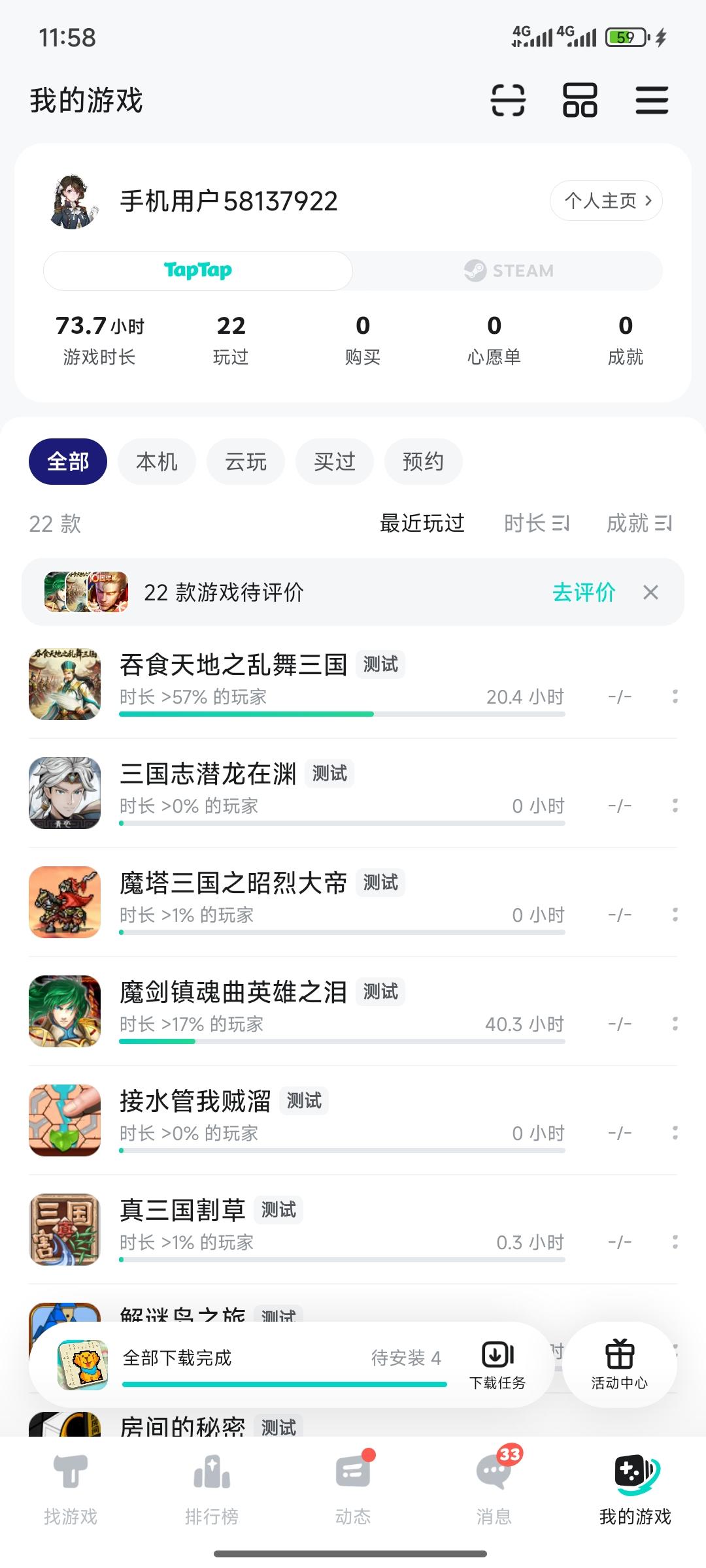Open 个人主页 personal homepage
Screen dimensions: 706x1568
click(605, 201)
